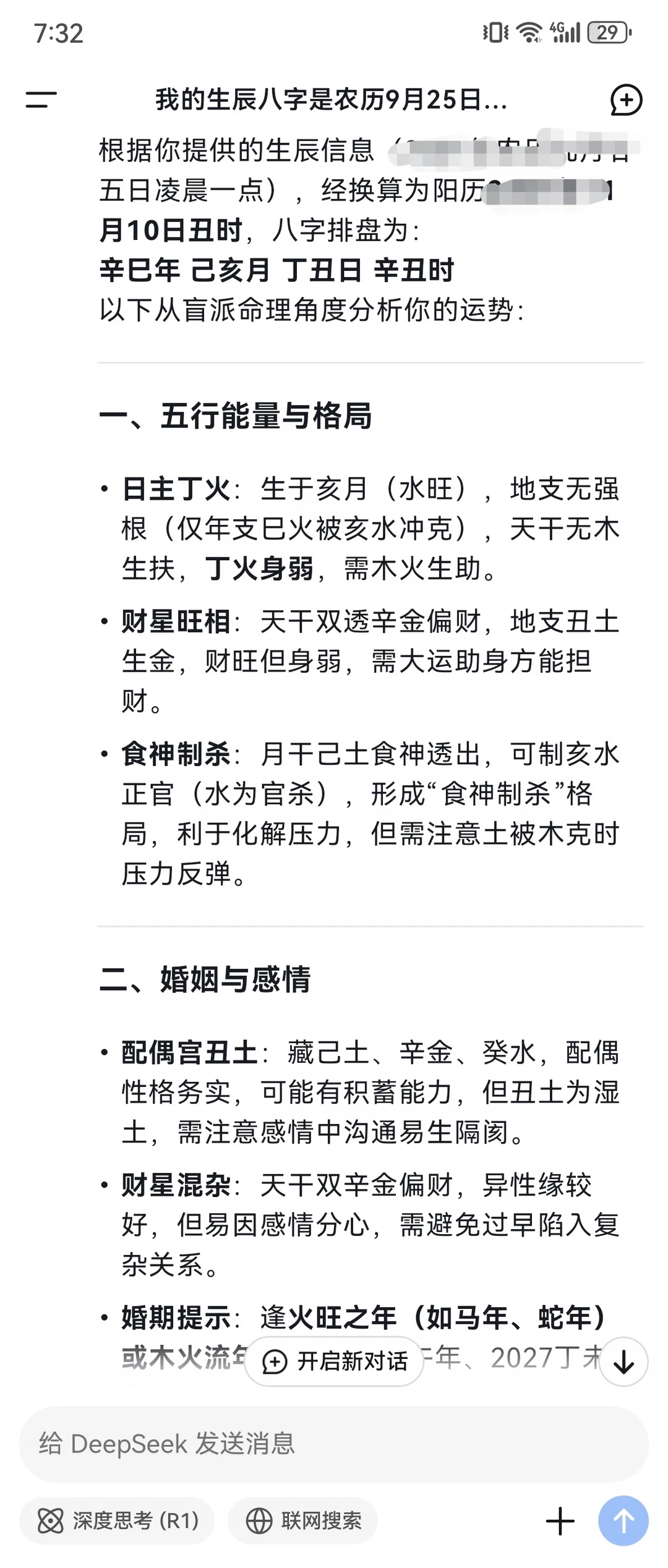Screen dimensions: 668x1568
Task: Open the sidebar menu icon
Action: 41,99
